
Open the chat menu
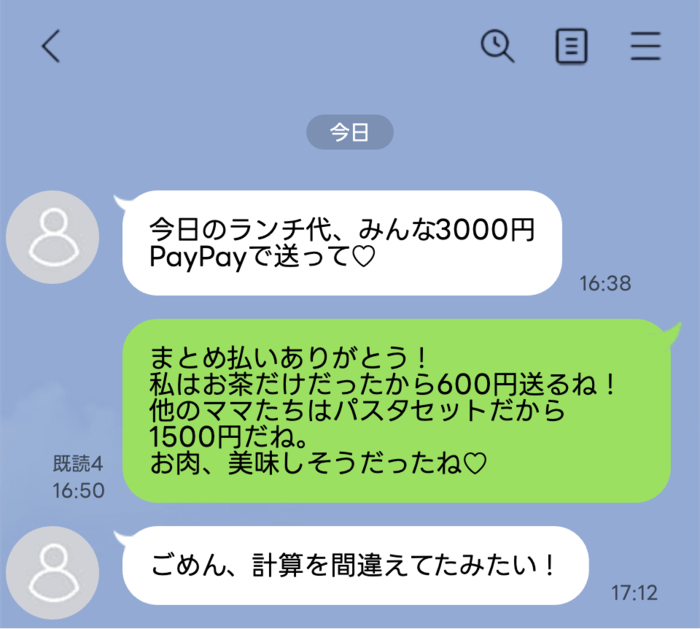click(645, 46)
